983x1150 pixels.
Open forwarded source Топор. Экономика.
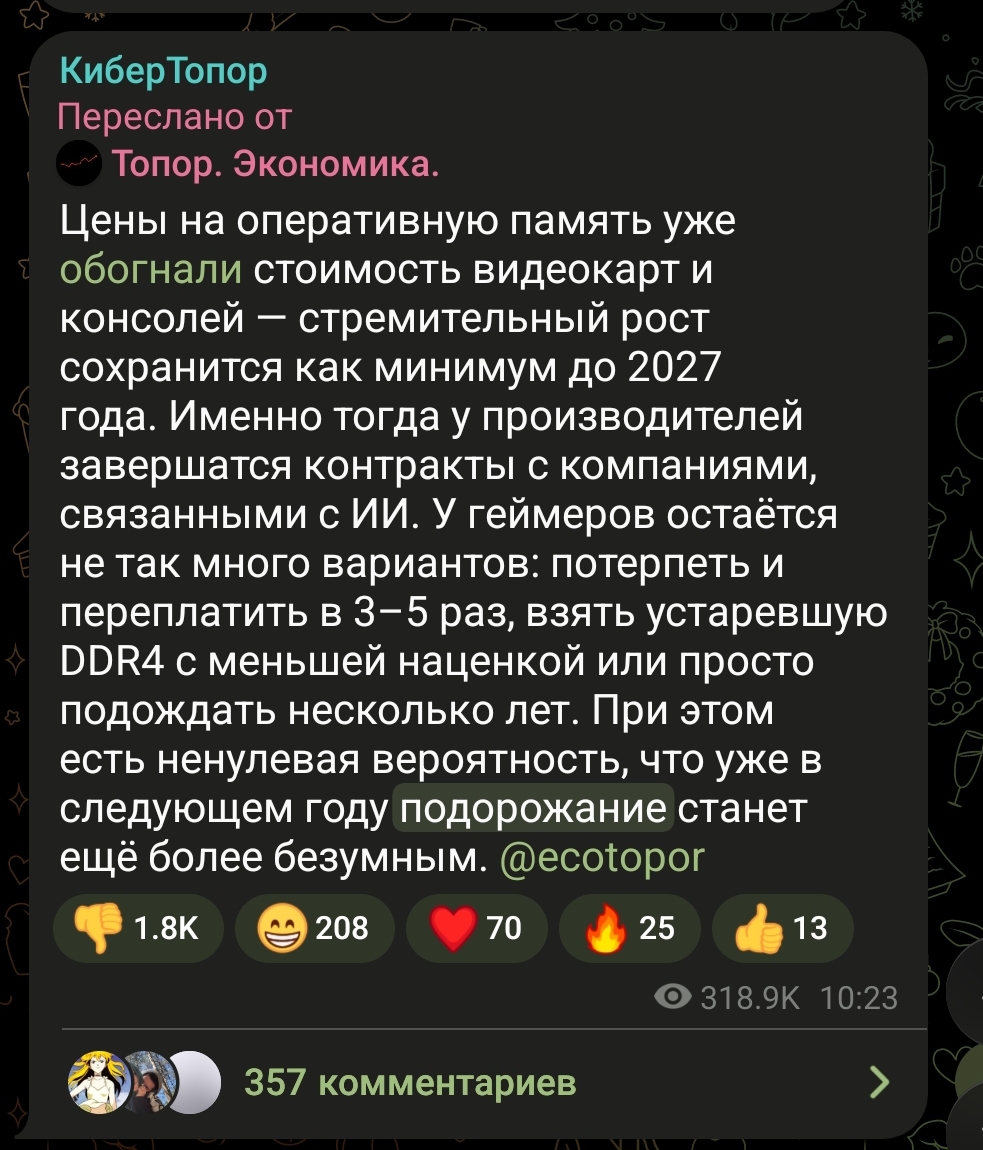(273, 164)
